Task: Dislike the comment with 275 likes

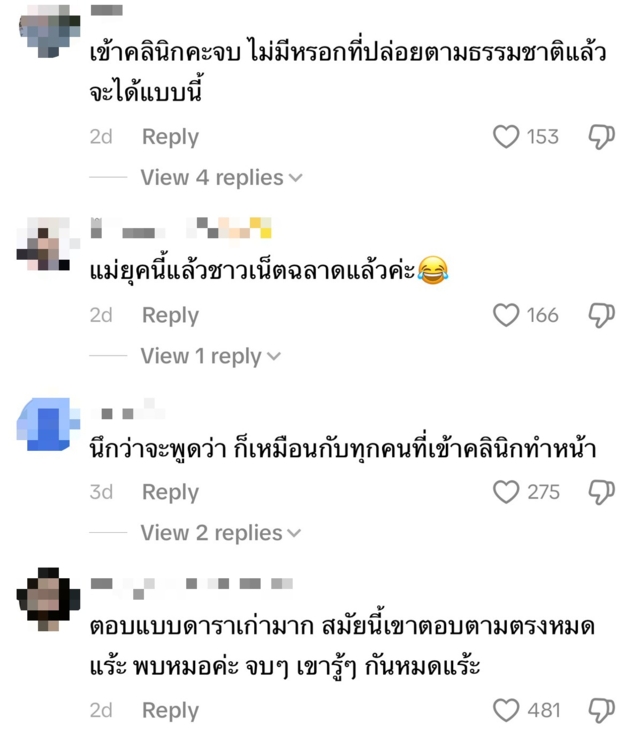Action: [601, 492]
